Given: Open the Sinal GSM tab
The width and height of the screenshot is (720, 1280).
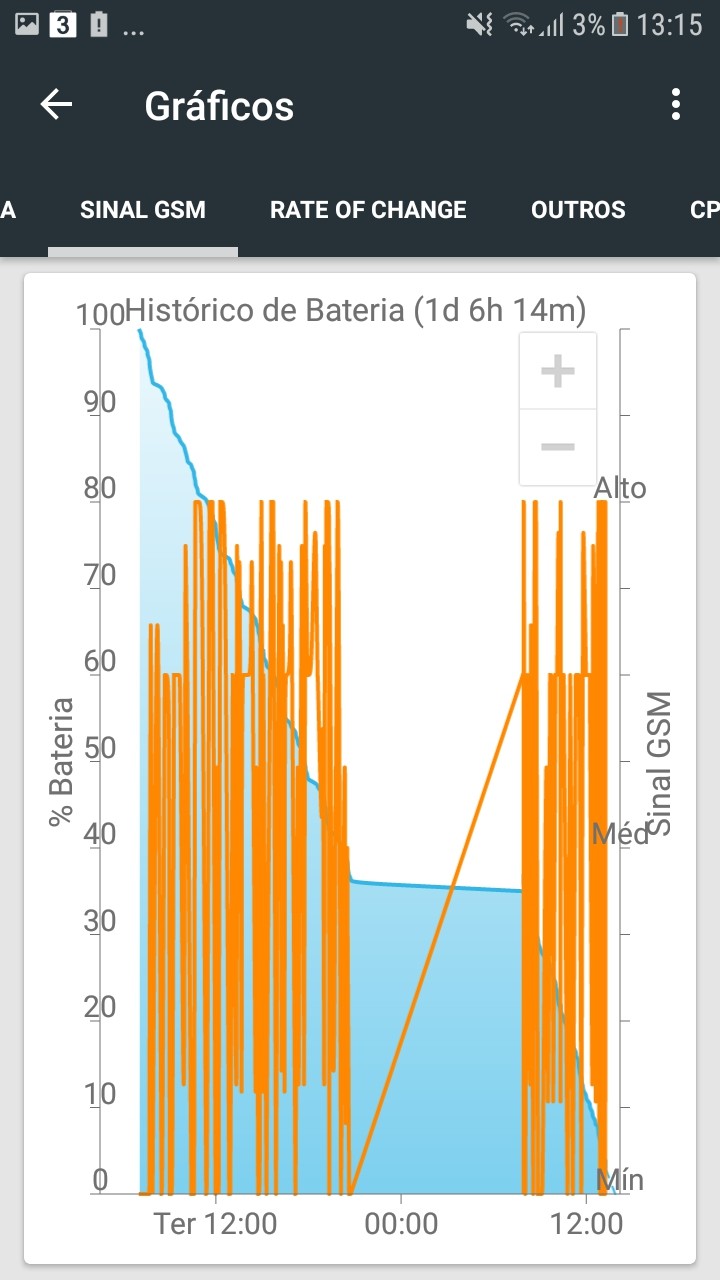Looking at the screenshot, I should [x=143, y=210].
